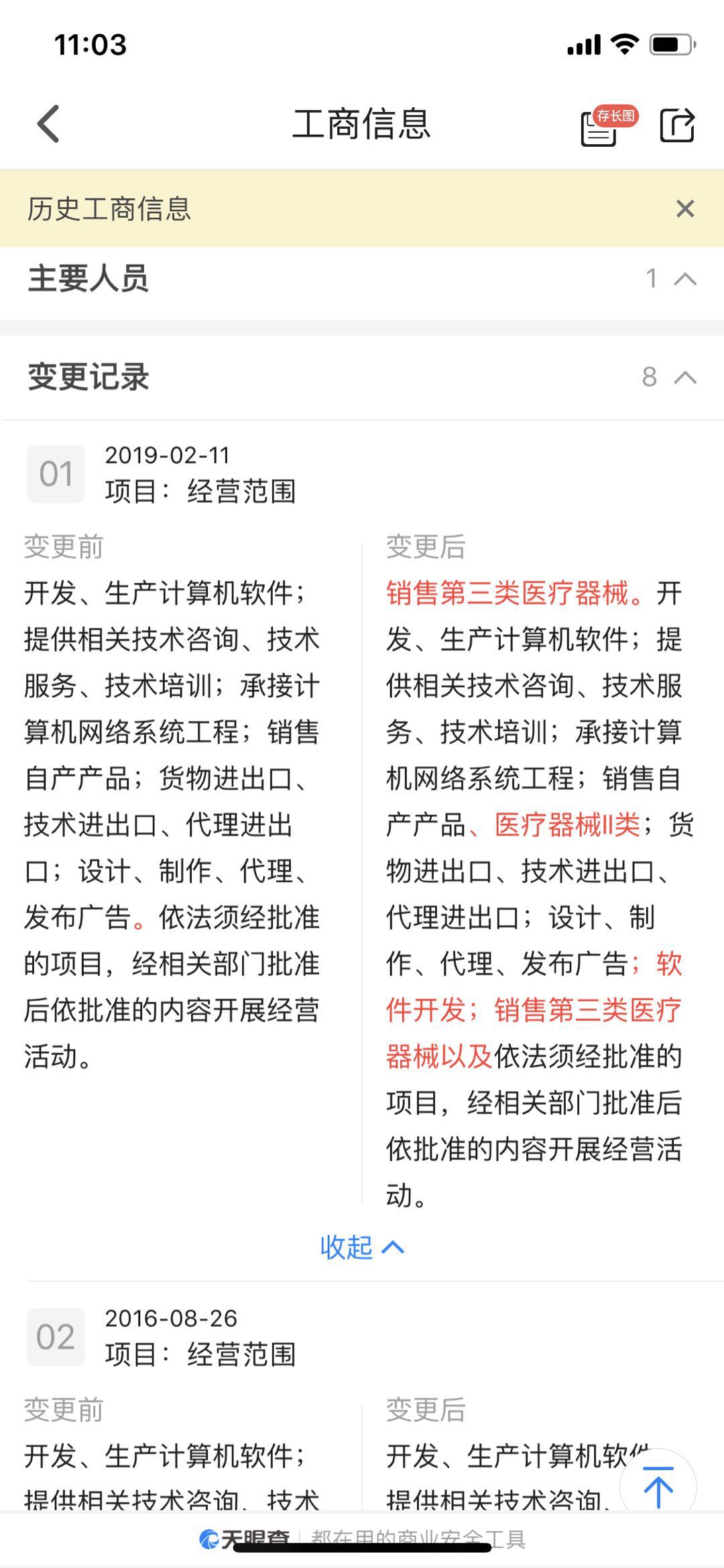Dismiss the 历史工商信息 banner
Image resolution: width=724 pixels, height=1568 pixels.
(x=684, y=208)
